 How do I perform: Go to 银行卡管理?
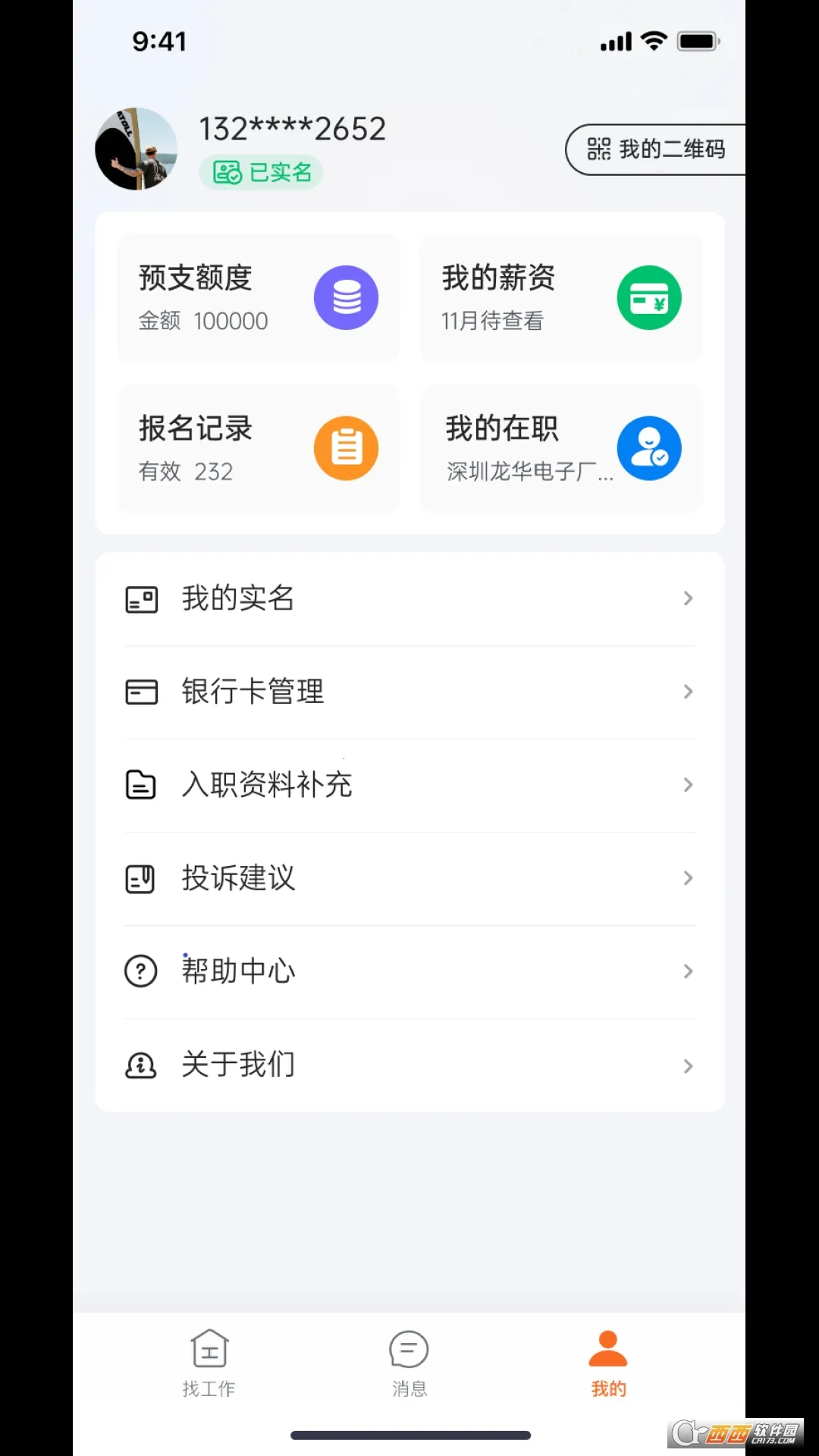click(409, 692)
